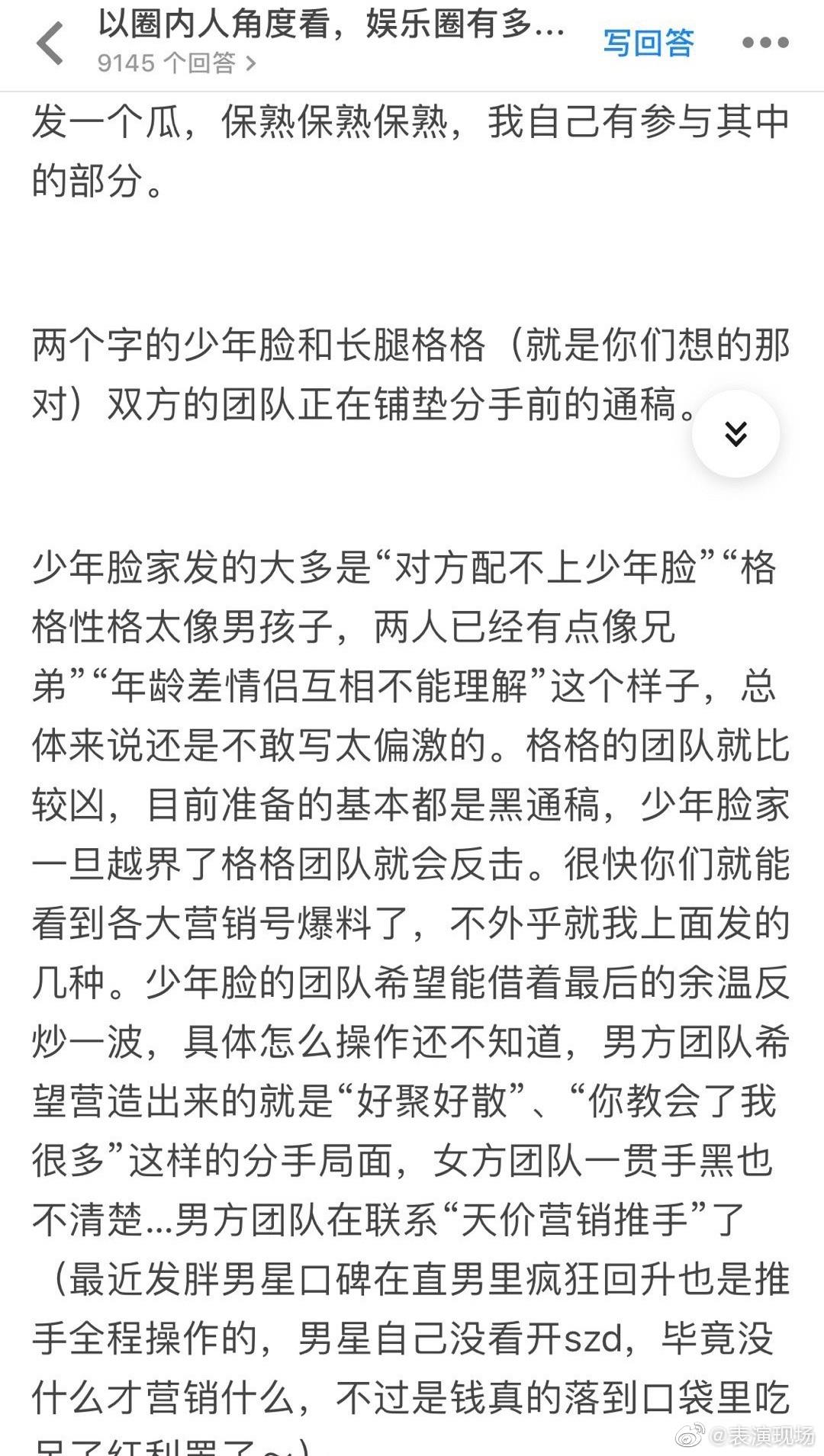The height and width of the screenshot is (1456, 824).
Task: Tap the floating double-chevron down button
Action: 735,433
